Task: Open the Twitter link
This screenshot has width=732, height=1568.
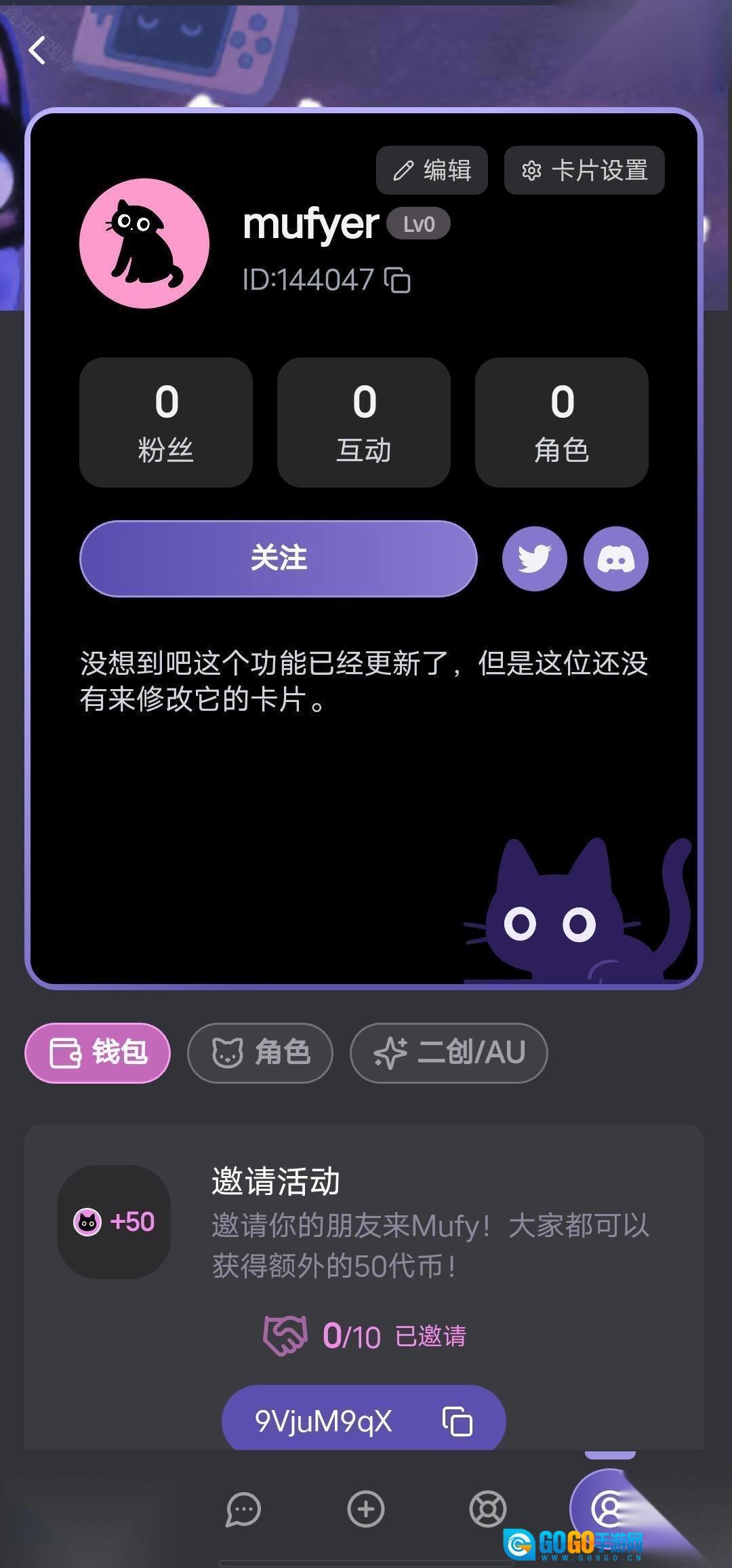Action: (534, 559)
